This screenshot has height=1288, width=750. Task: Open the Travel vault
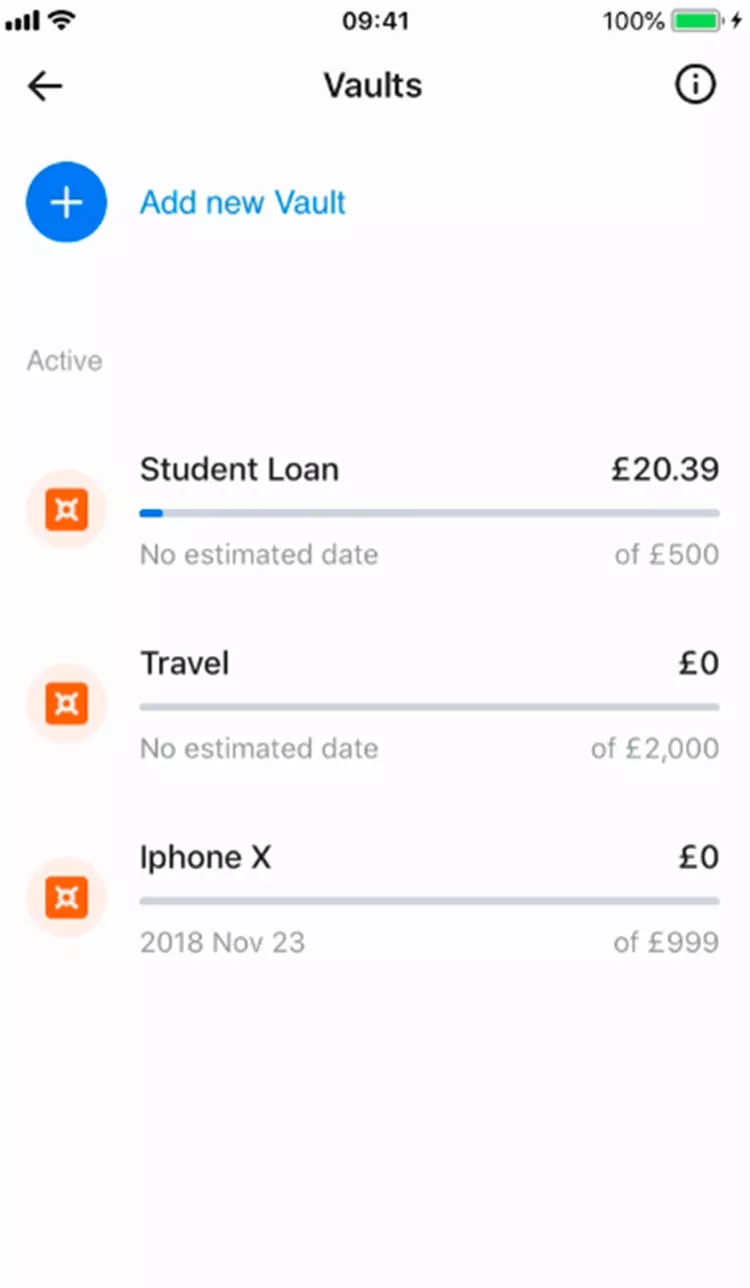coord(375,705)
